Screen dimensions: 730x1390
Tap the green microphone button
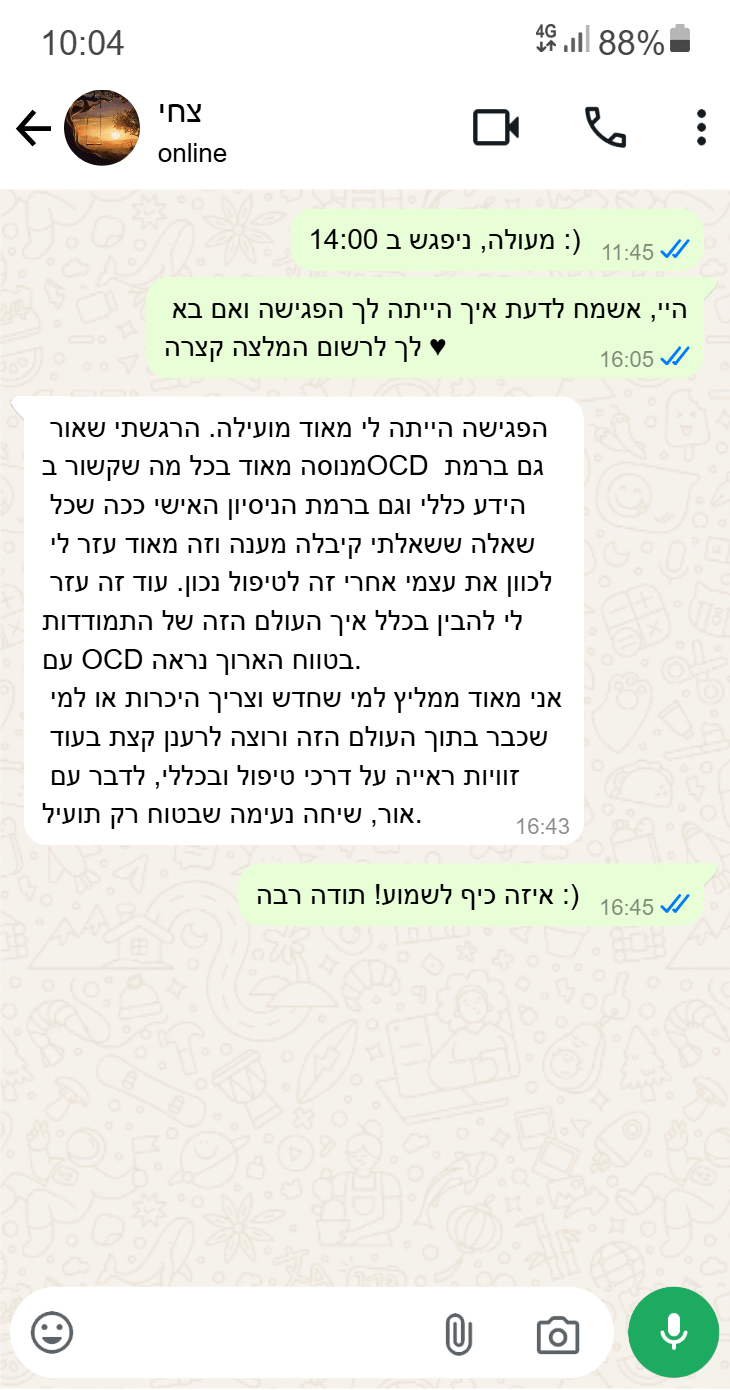click(x=673, y=1332)
